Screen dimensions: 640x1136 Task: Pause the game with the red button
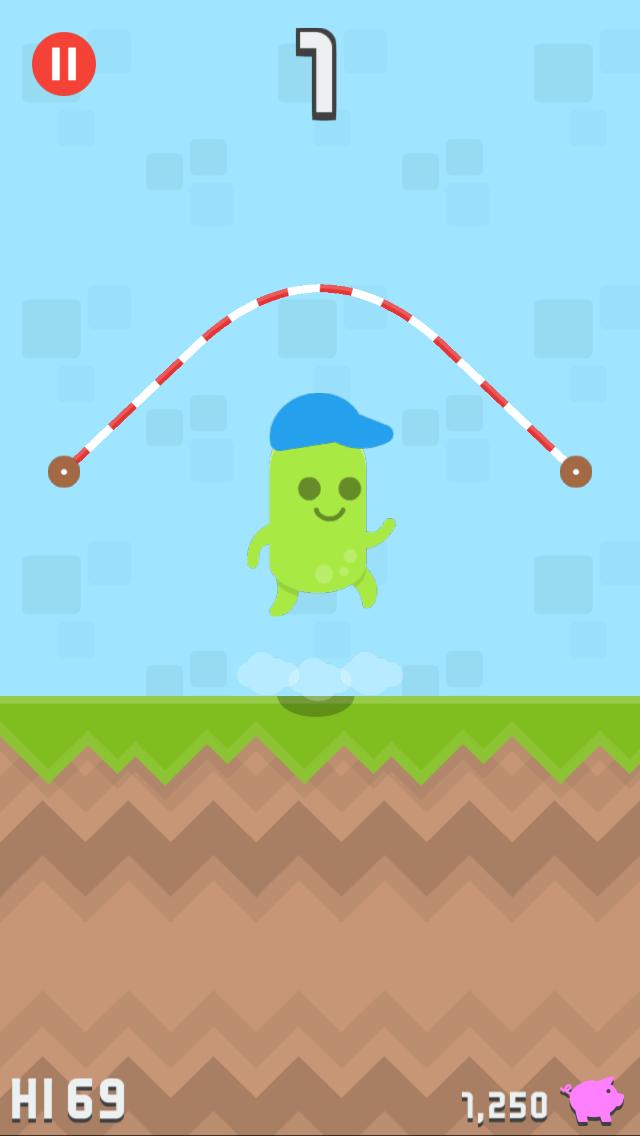[64, 64]
